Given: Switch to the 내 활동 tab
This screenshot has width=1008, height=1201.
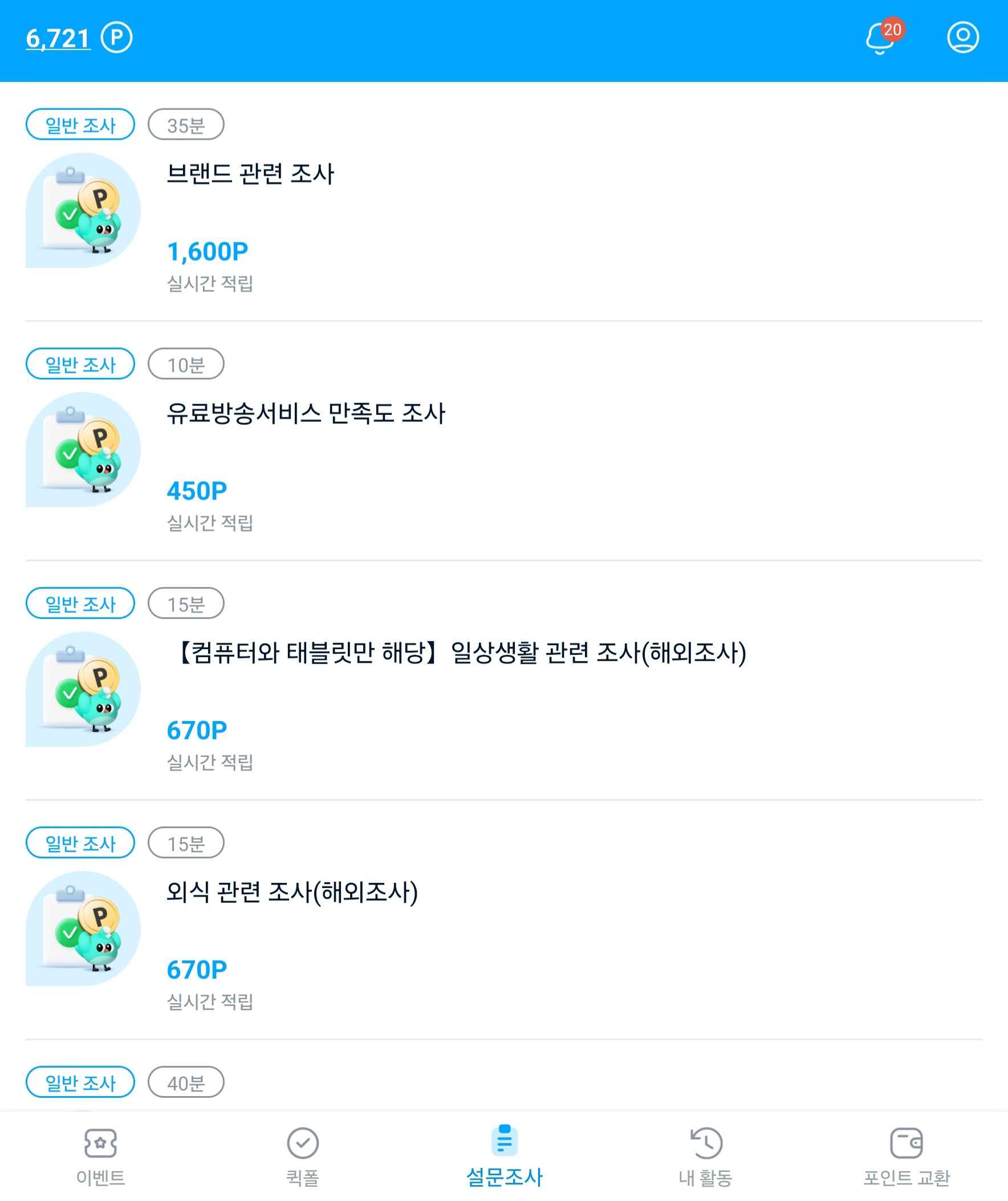Looking at the screenshot, I should (705, 1155).
